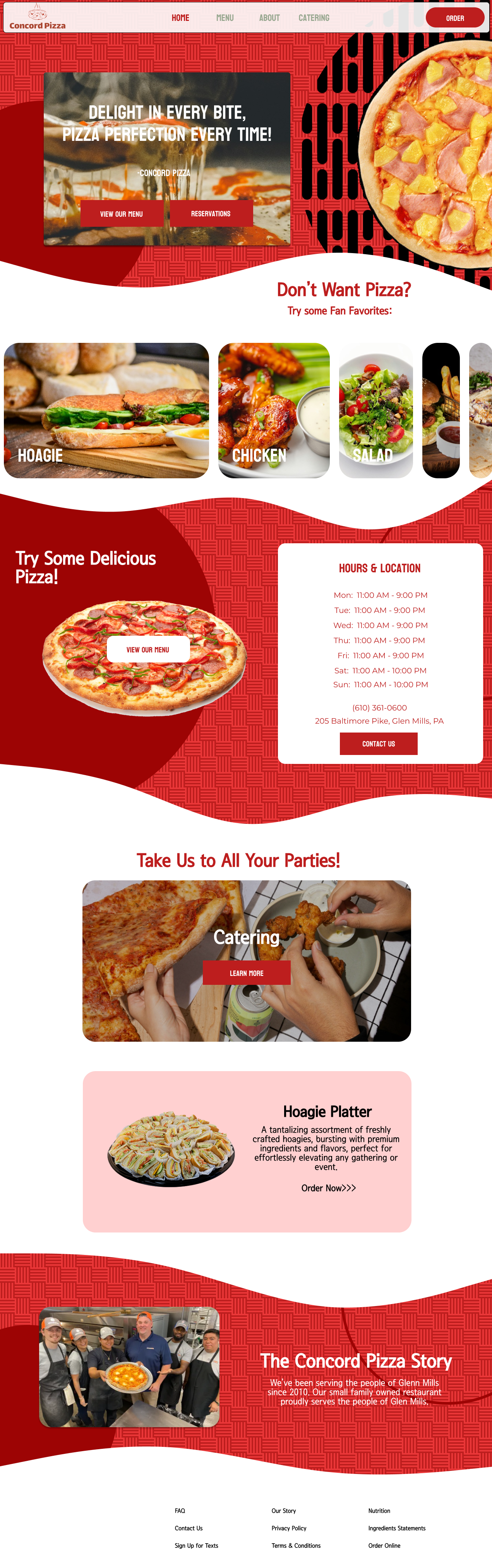View the Privacy Policy
The width and height of the screenshot is (492, 1568).
pyautogui.click(x=289, y=1528)
